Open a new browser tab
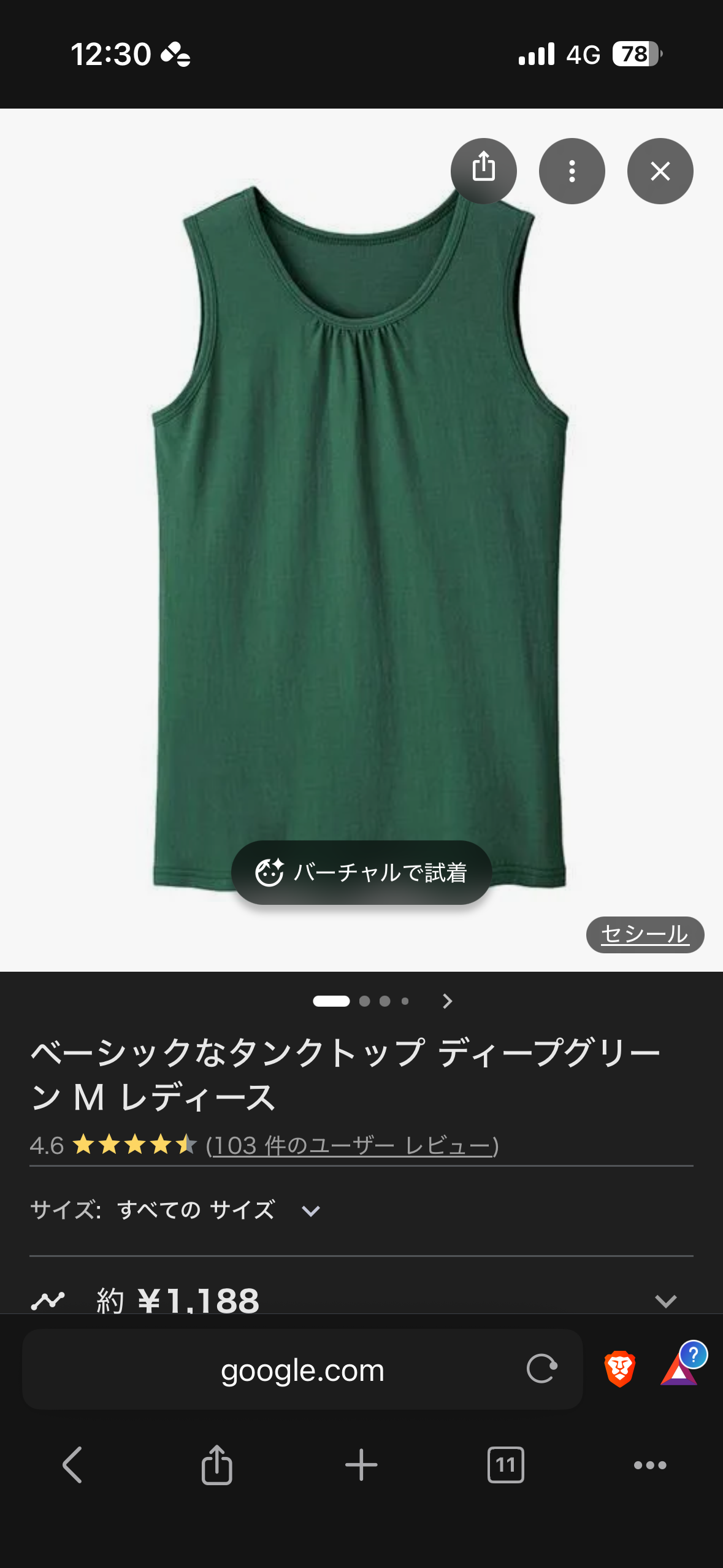The width and height of the screenshot is (723, 1568). [x=361, y=1465]
